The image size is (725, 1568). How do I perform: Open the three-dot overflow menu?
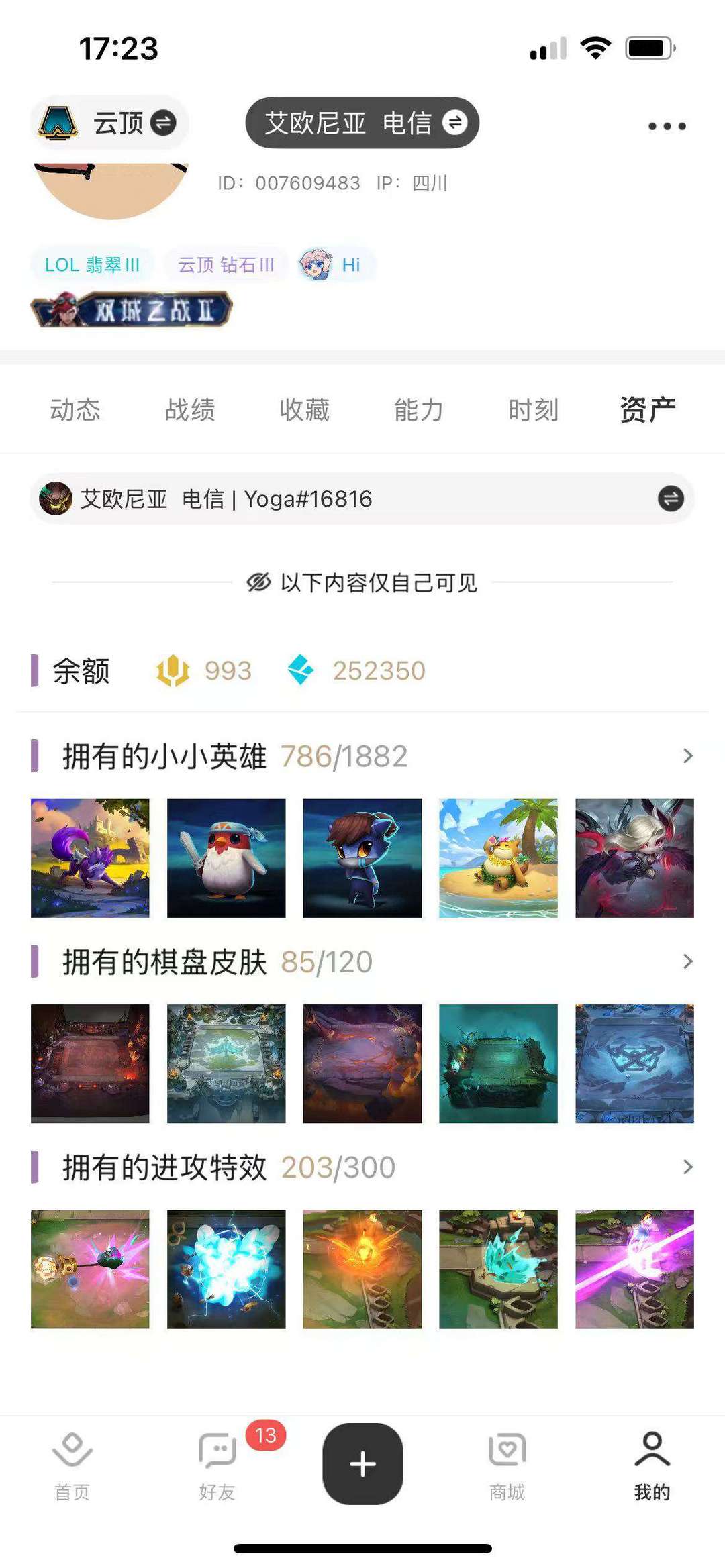point(667,126)
